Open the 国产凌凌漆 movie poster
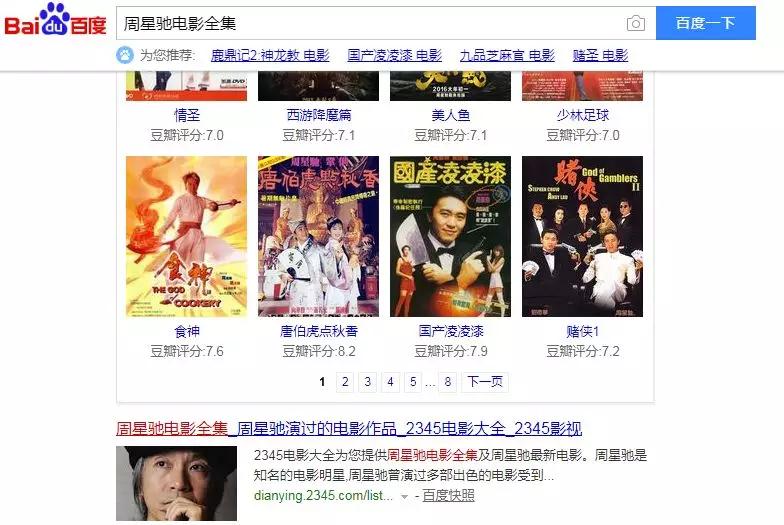The image size is (784, 525). point(450,236)
